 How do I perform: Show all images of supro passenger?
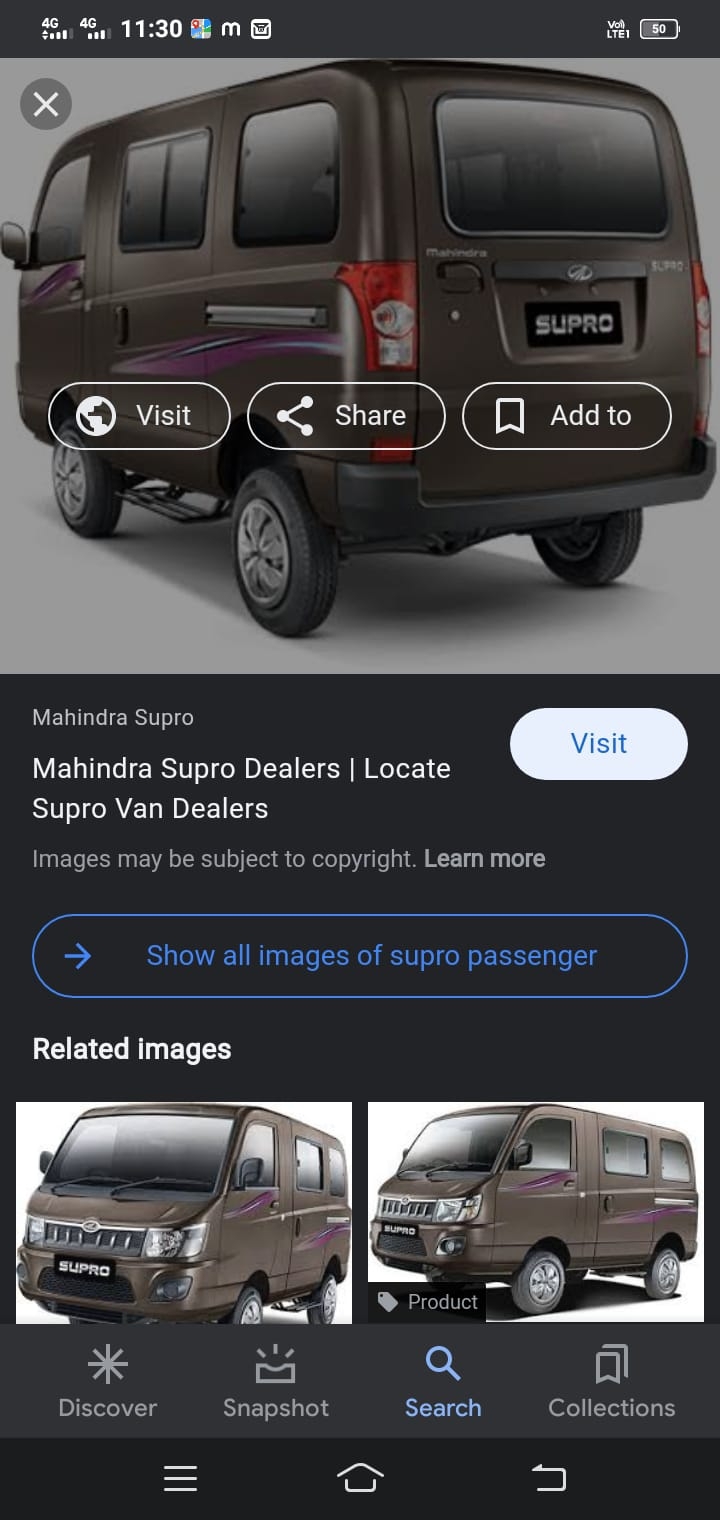point(360,956)
